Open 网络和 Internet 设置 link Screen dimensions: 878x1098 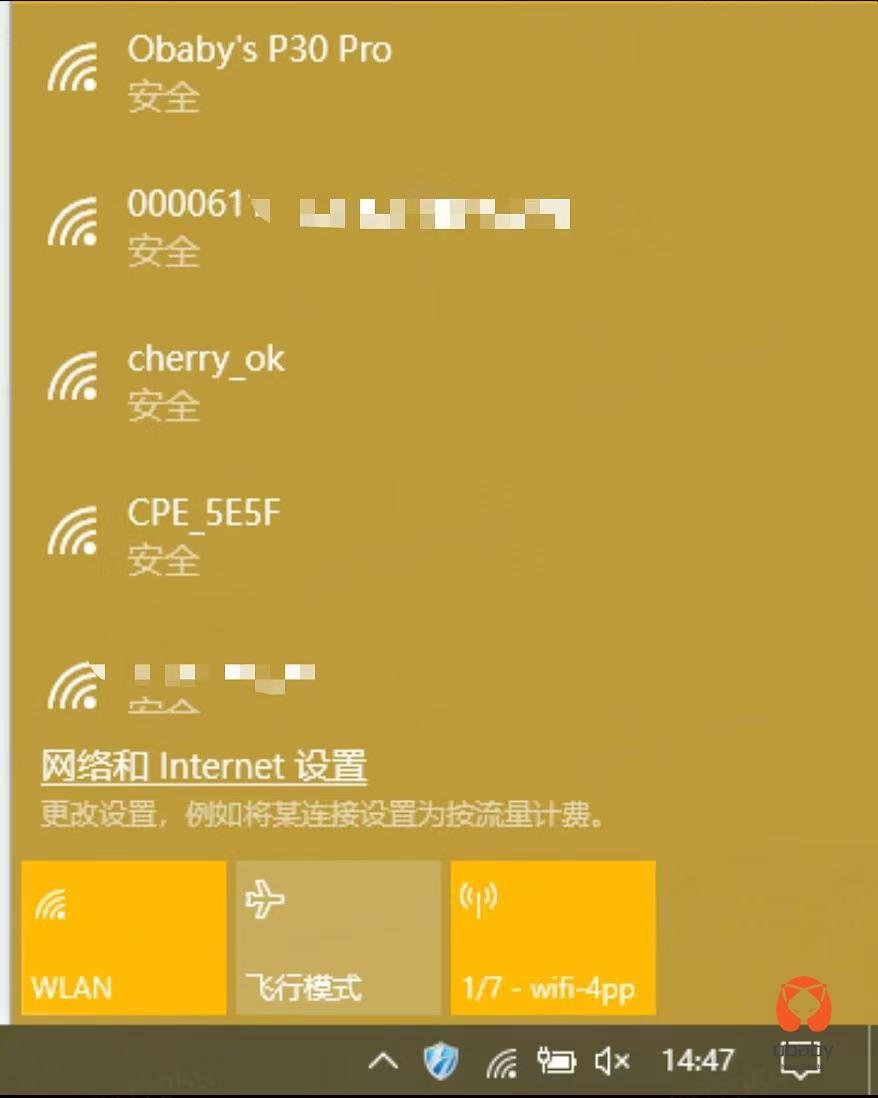(x=203, y=767)
